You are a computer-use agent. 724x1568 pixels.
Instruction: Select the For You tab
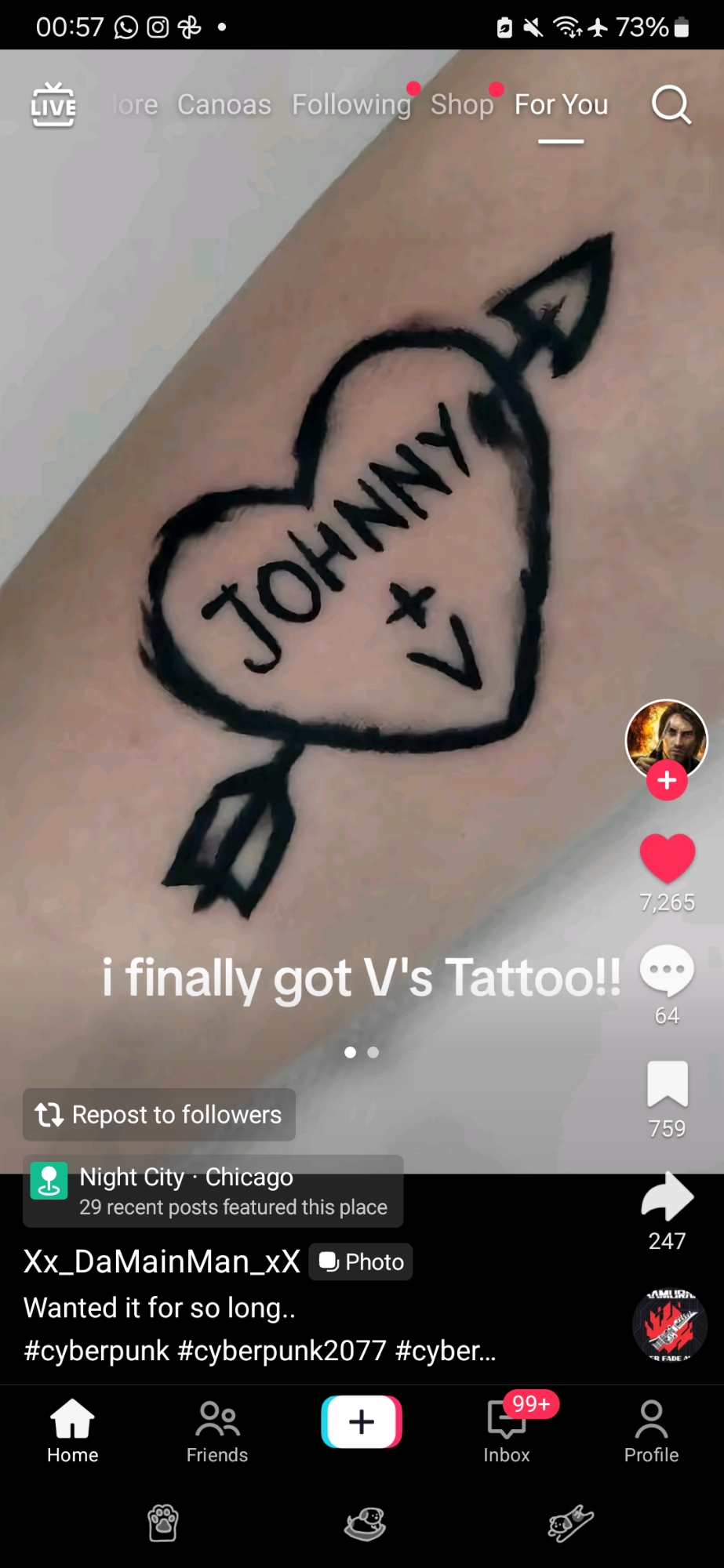click(561, 105)
